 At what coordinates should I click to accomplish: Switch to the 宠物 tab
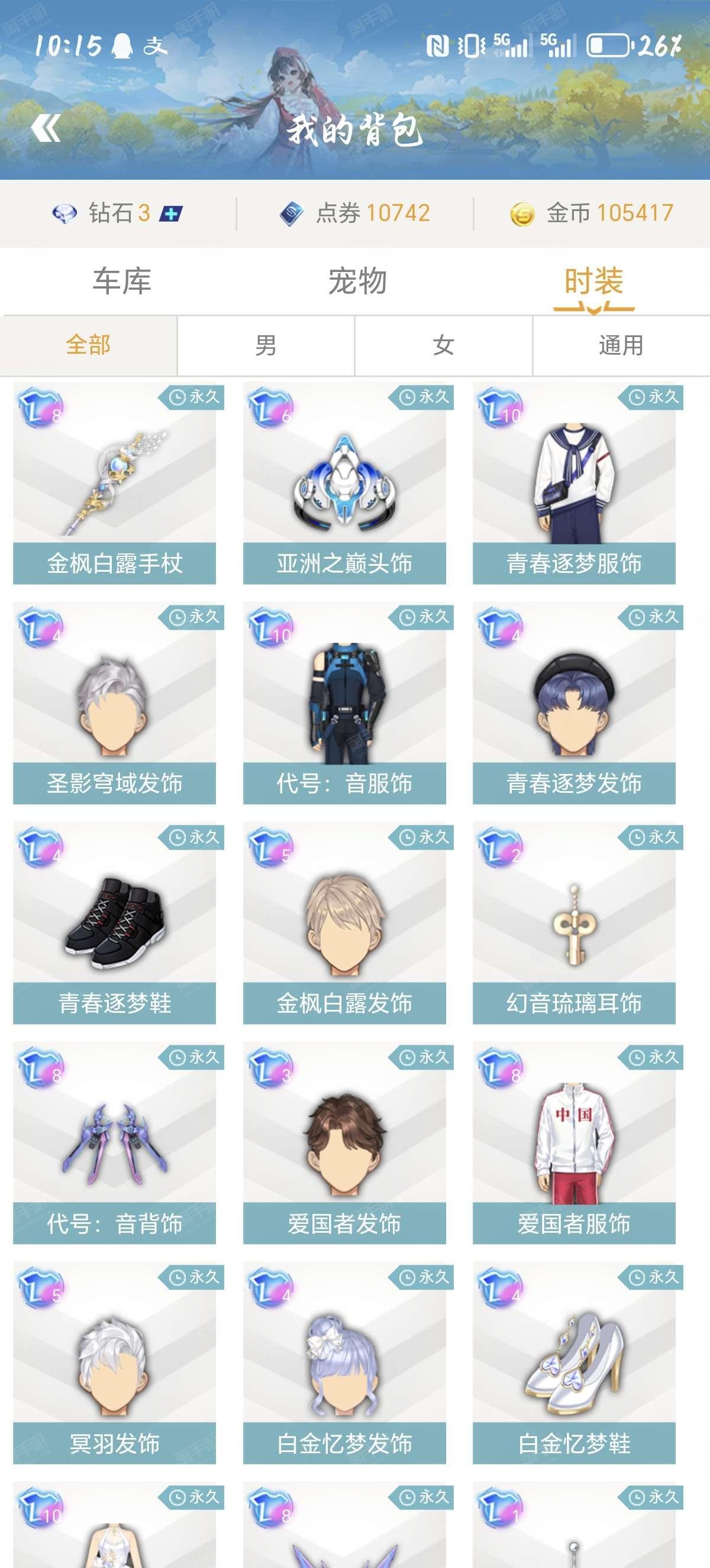pyautogui.click(x=357, y=281)
